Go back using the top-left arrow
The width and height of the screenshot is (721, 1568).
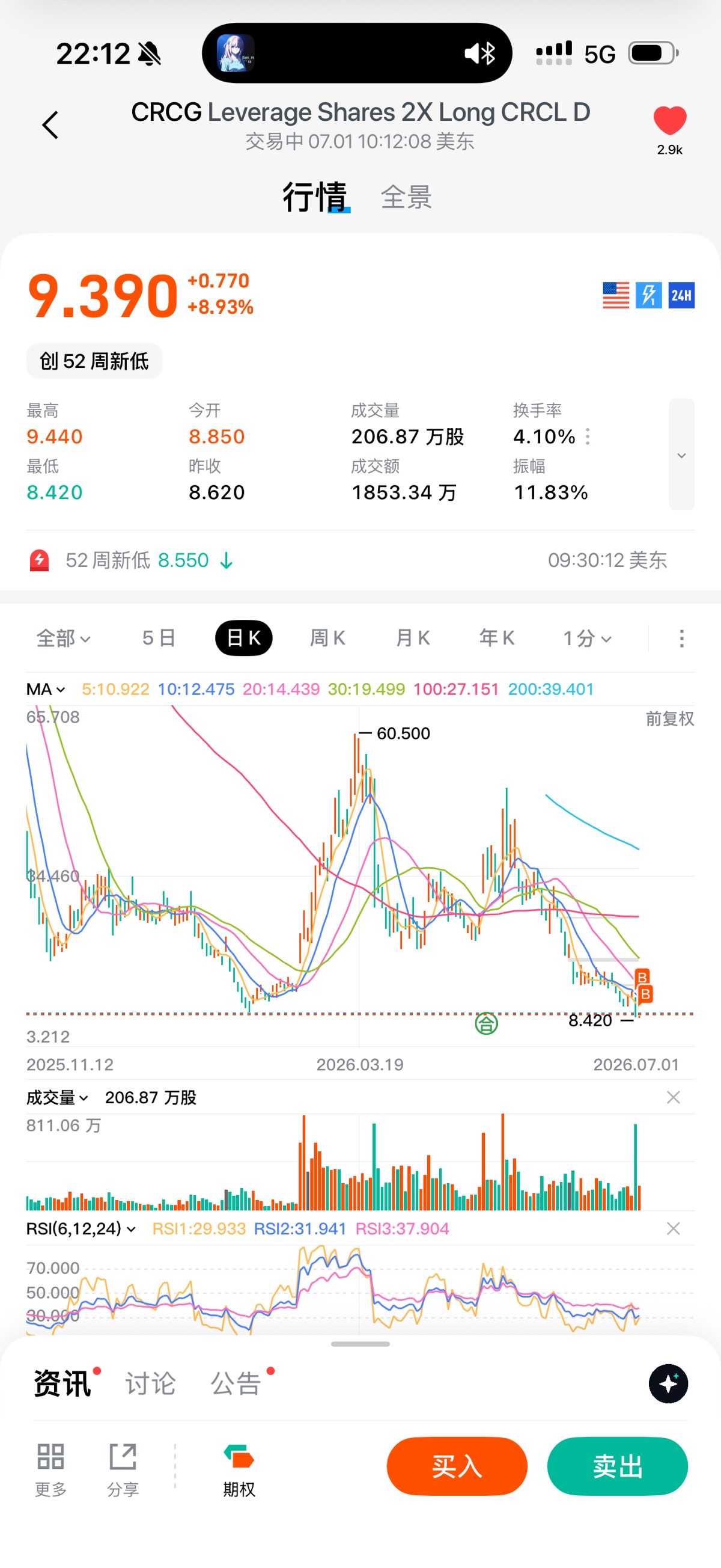pos(50,125)
